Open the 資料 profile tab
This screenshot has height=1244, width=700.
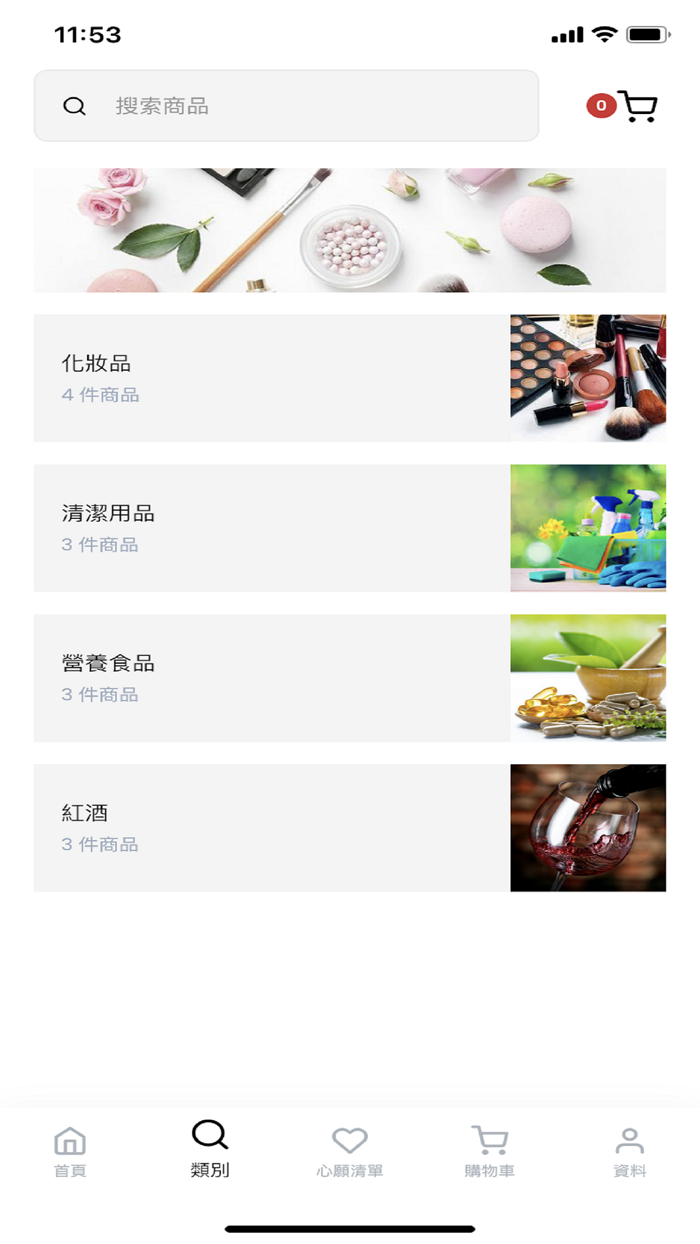[x=630, y=1152]
